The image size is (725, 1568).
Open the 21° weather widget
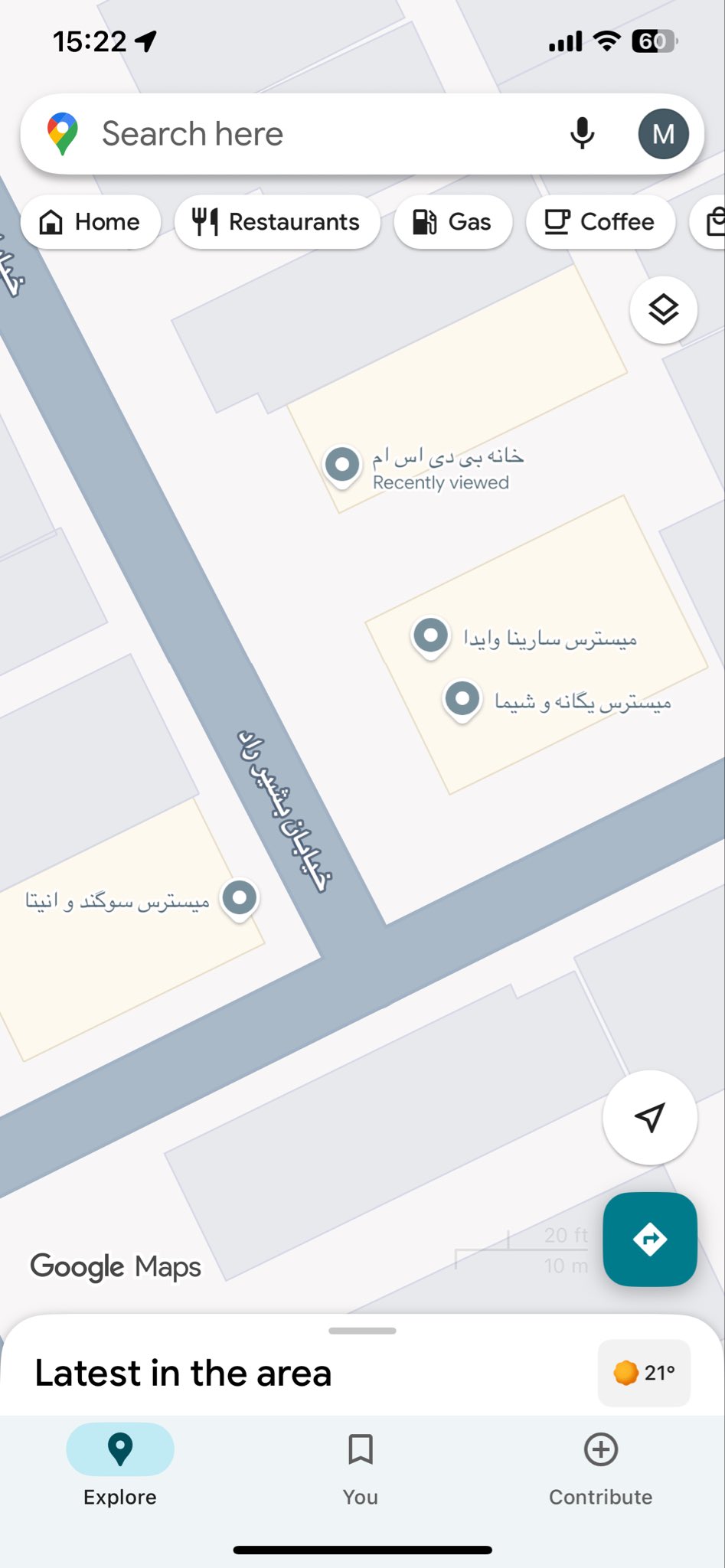(644, 1373)
